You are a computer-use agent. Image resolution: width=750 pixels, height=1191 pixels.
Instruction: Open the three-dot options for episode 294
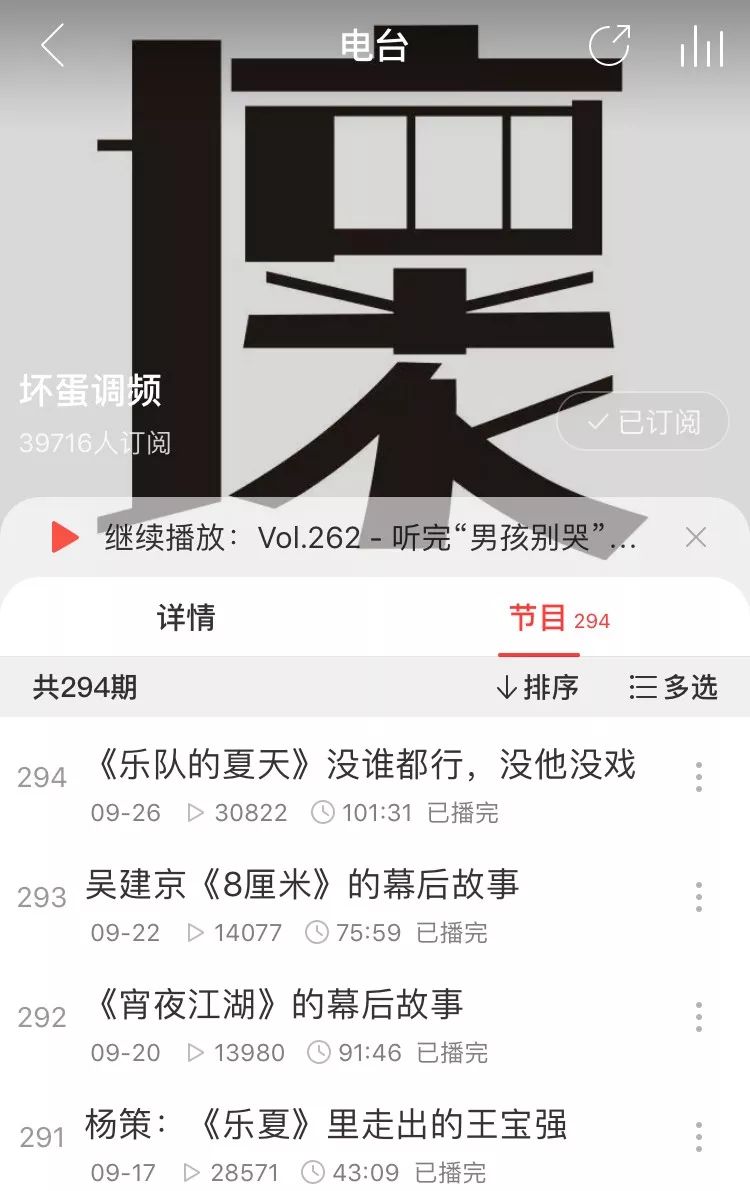pyautogui.click(x=697, y=777)
